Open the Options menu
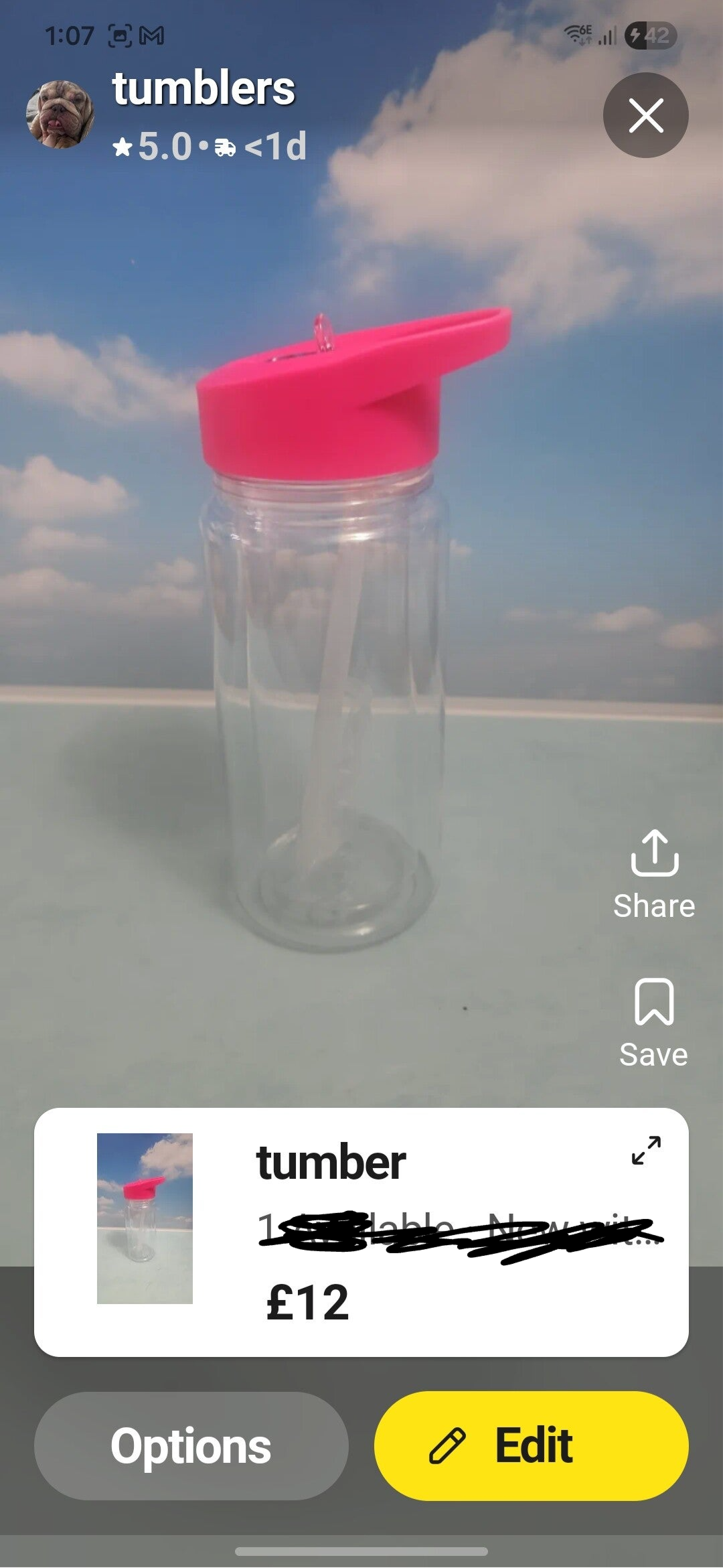This screenshot has width=723, height=1568. point(191,1445)
